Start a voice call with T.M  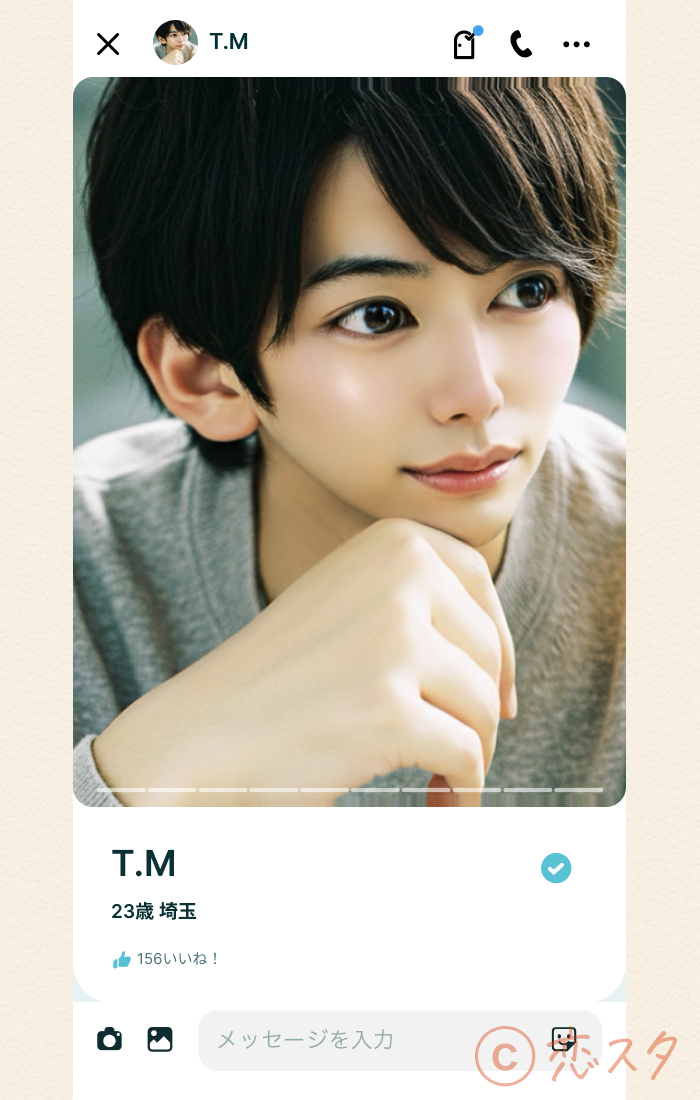[x=521, y=44]
